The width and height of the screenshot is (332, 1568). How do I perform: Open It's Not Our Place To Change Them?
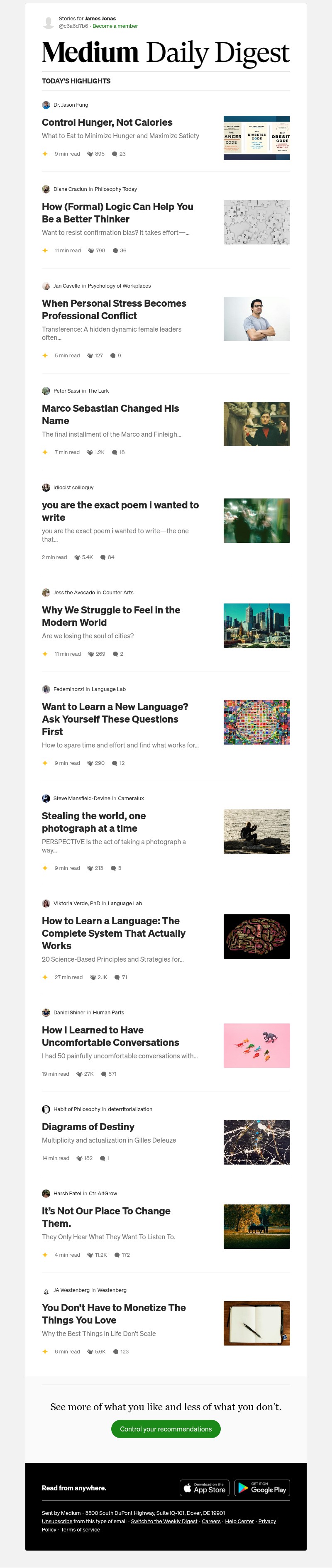[x=106, y=1216]
